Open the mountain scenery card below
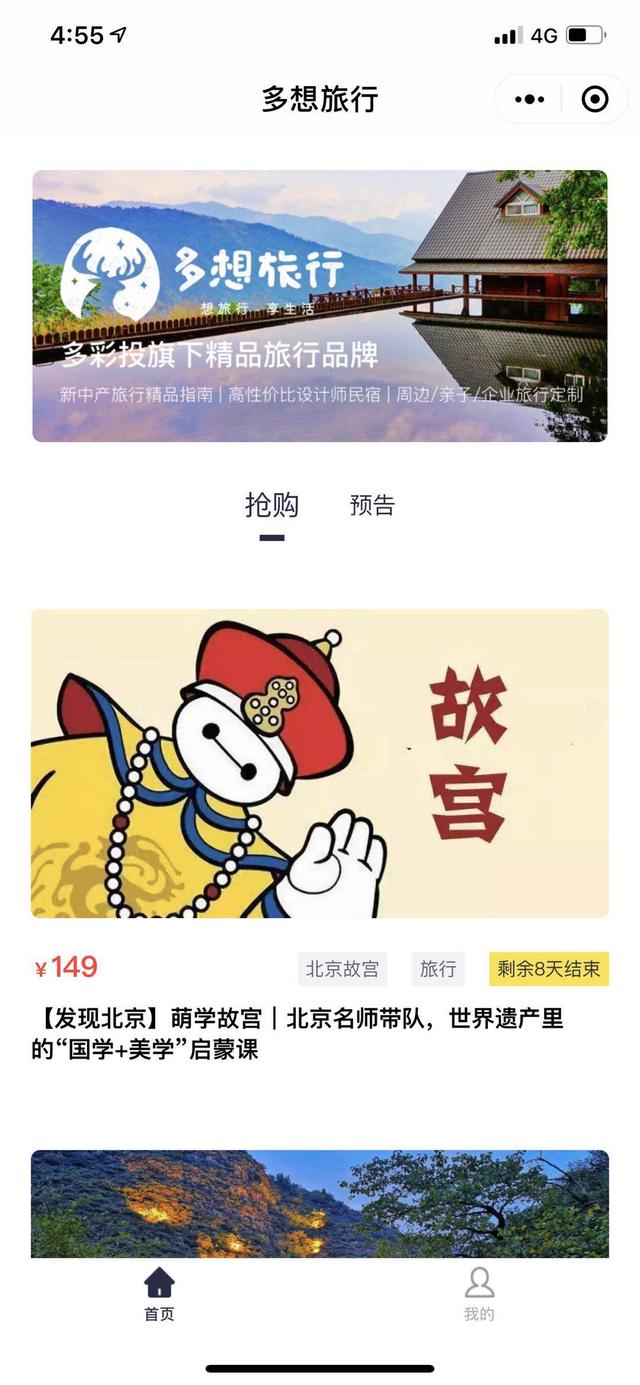Screen dimensions: 640x1385 pos(320,1204)
